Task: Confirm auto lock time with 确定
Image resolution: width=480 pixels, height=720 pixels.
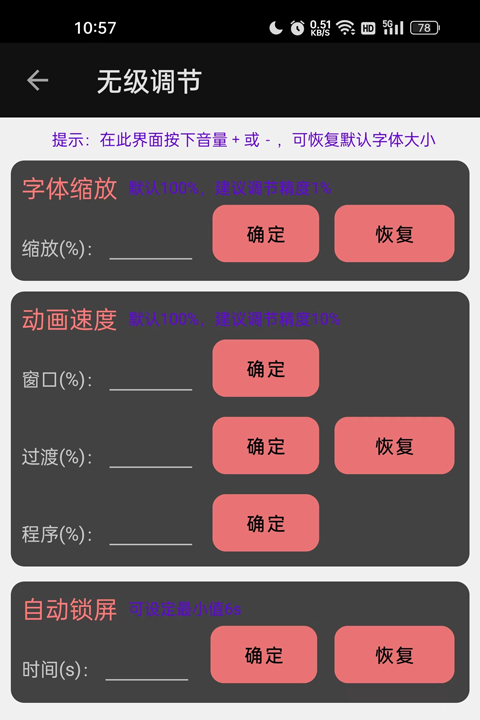Action: click(x=264, y=654)
